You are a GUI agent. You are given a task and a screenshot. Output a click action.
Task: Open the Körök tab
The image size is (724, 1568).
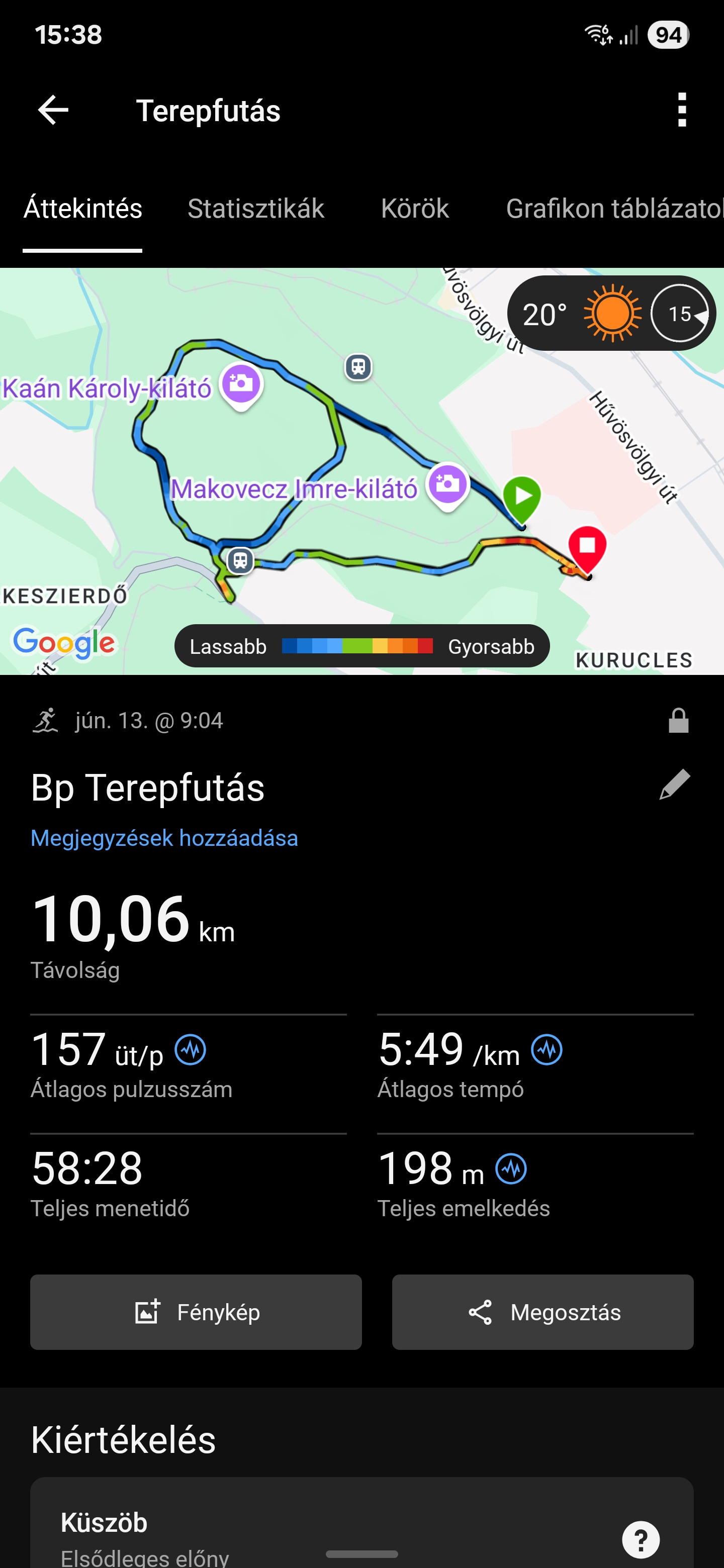point(415,209)
